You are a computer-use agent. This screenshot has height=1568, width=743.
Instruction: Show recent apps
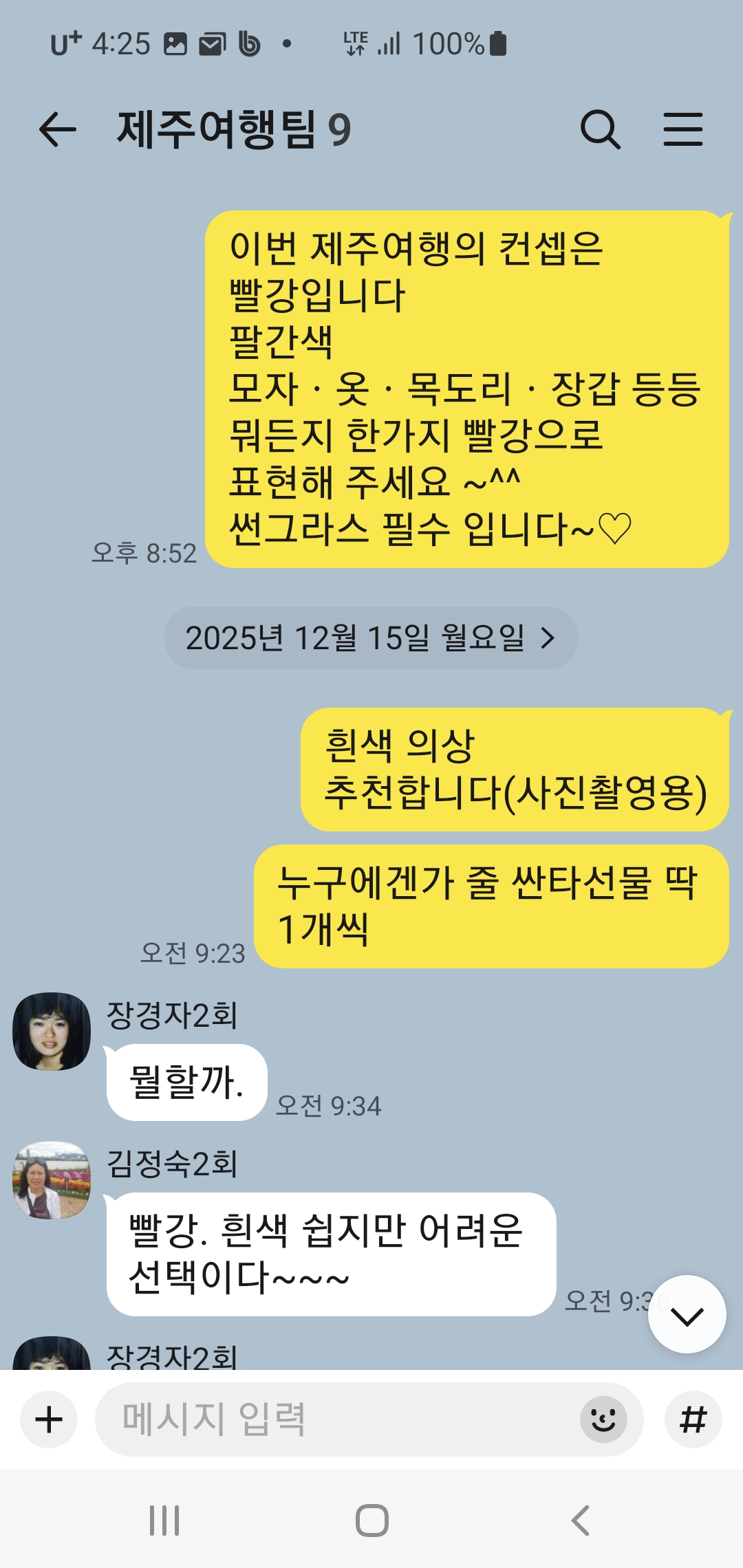[164, 1521]
